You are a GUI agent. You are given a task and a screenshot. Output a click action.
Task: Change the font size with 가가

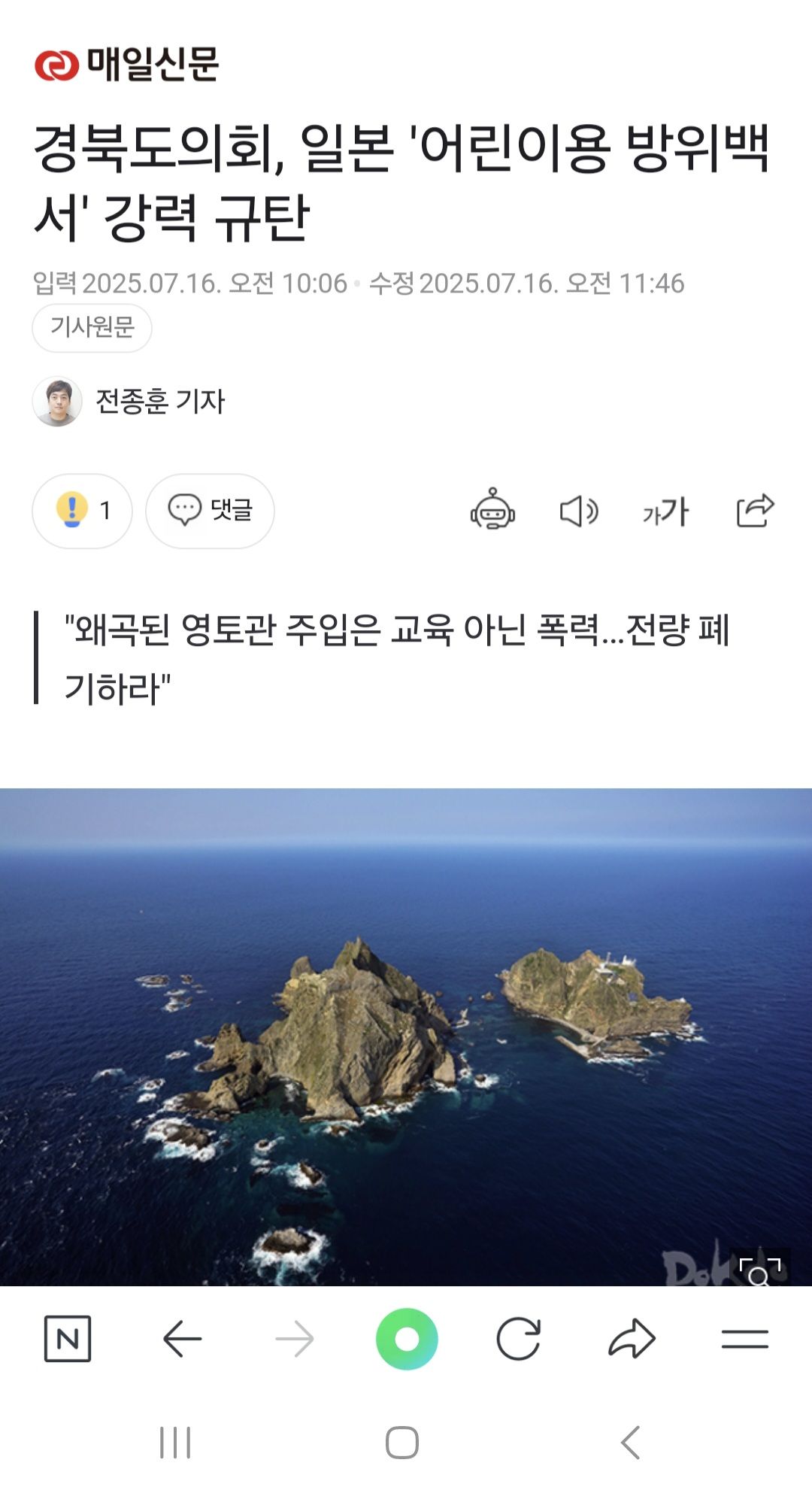coord(665,511)
